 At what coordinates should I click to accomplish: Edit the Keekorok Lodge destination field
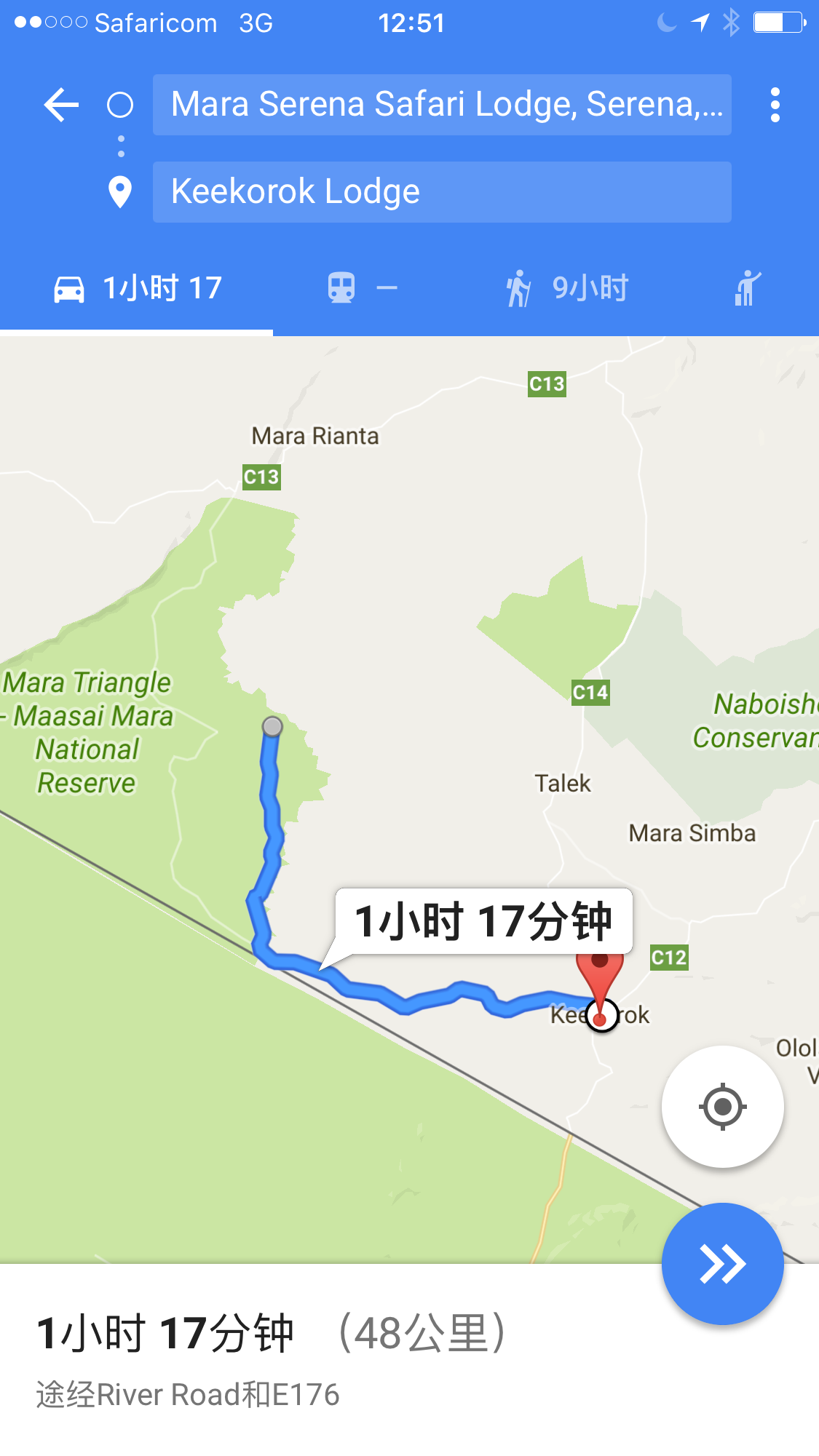[x=441, y=192]
